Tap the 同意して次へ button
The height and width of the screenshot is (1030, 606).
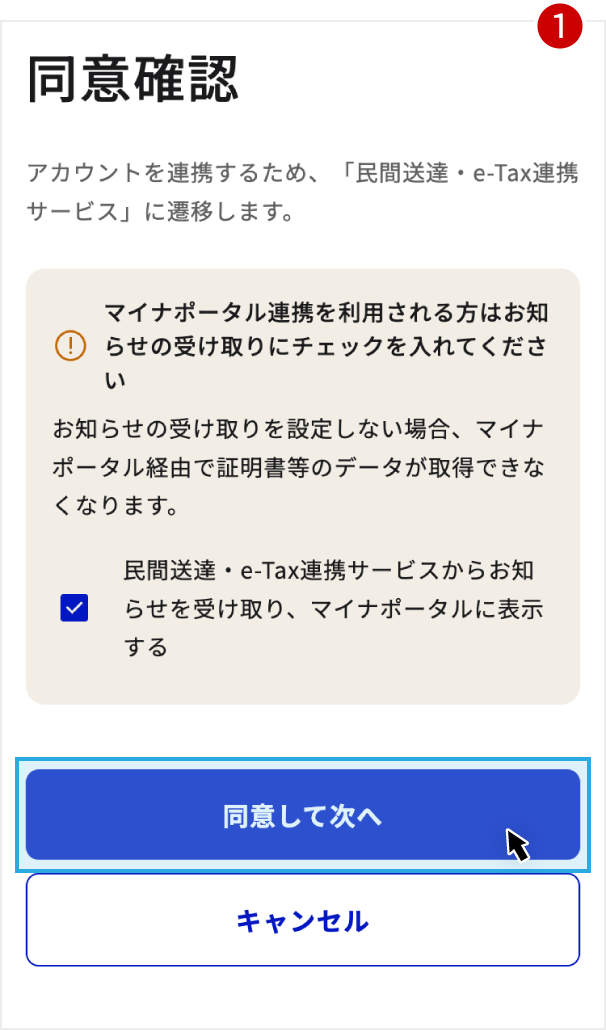point(302,815)
